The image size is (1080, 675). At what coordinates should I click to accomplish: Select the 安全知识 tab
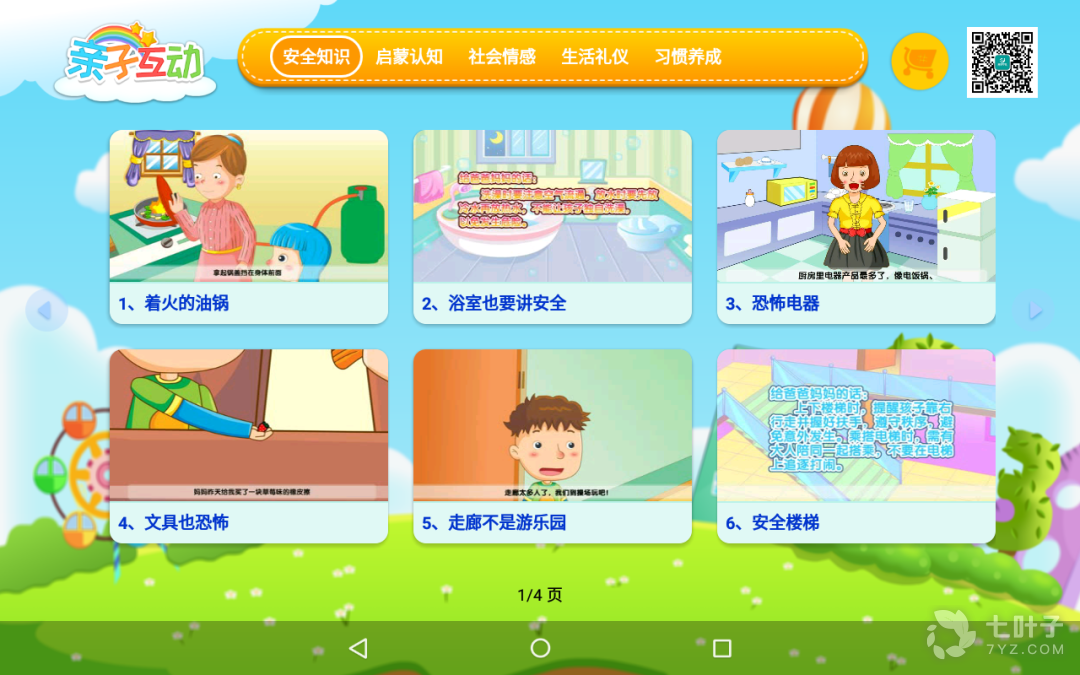click(316, 56)
